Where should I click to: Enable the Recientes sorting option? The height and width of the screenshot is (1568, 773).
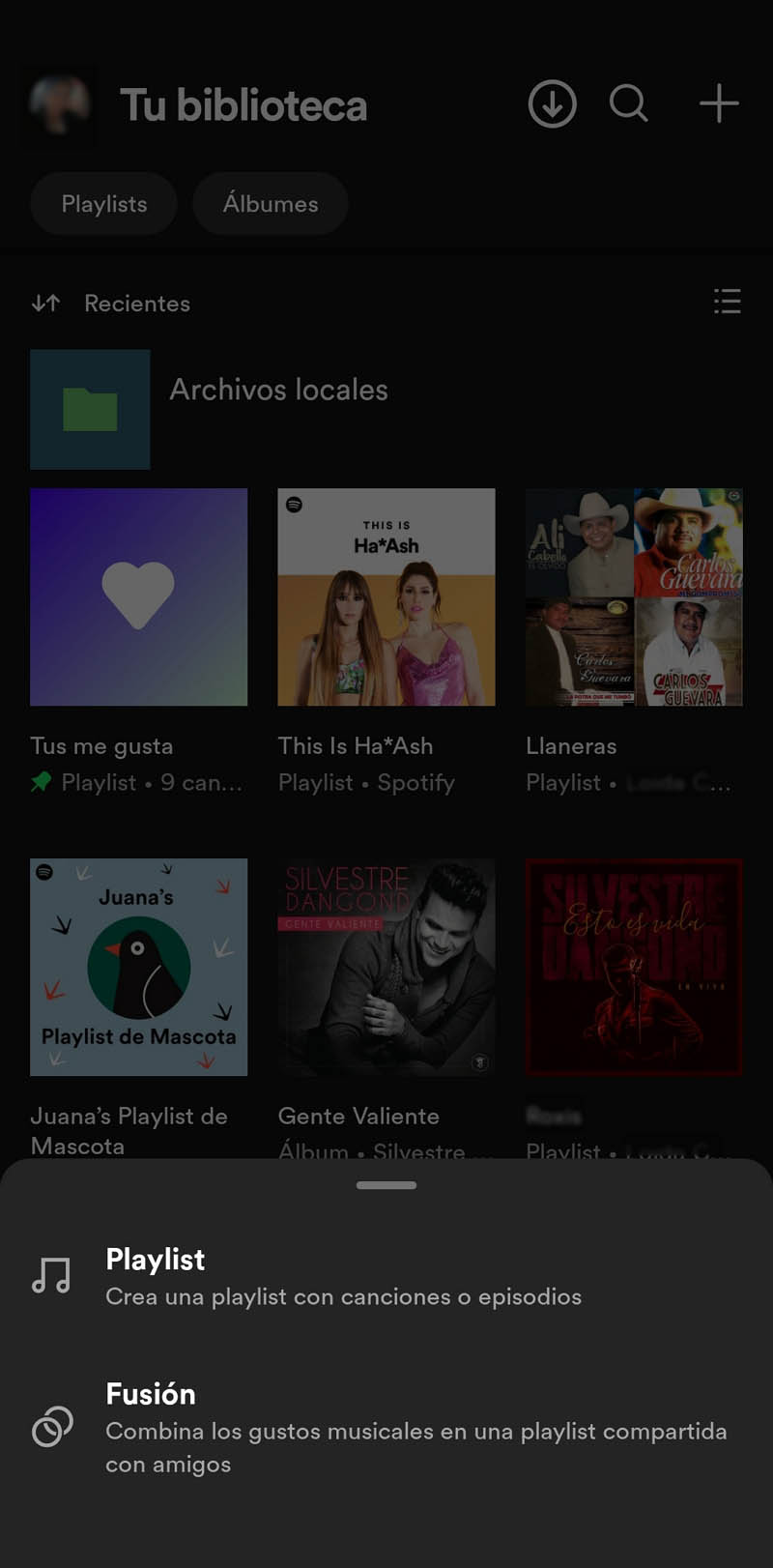tap(136, 303)
